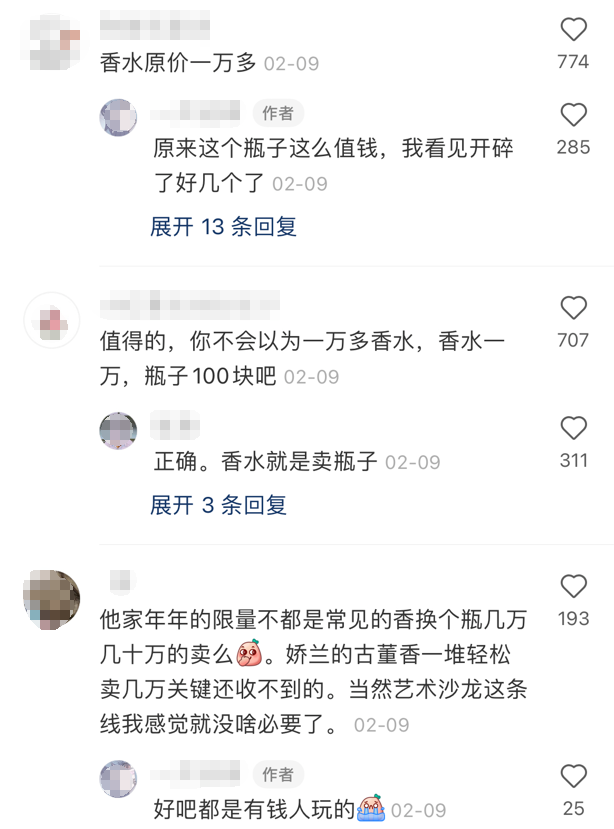Like the comment starting with 值得的

[x=573, y=308]
